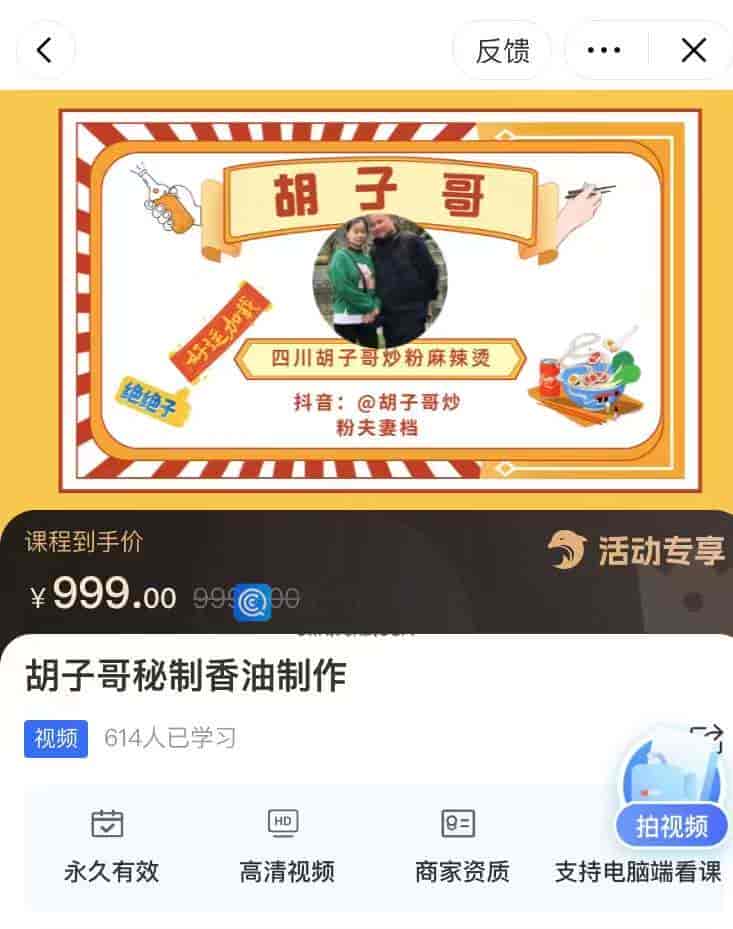Tap the blue @ badge near the price
733x929 pixels.
254,601
